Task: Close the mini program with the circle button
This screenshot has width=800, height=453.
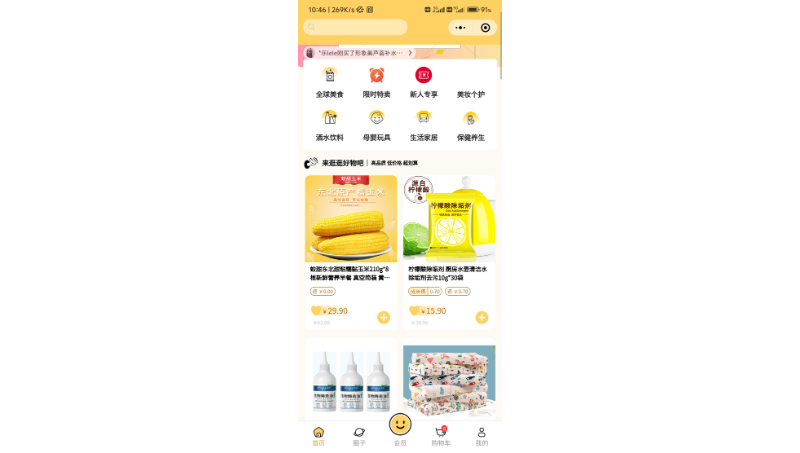Action: coord(485,28)
